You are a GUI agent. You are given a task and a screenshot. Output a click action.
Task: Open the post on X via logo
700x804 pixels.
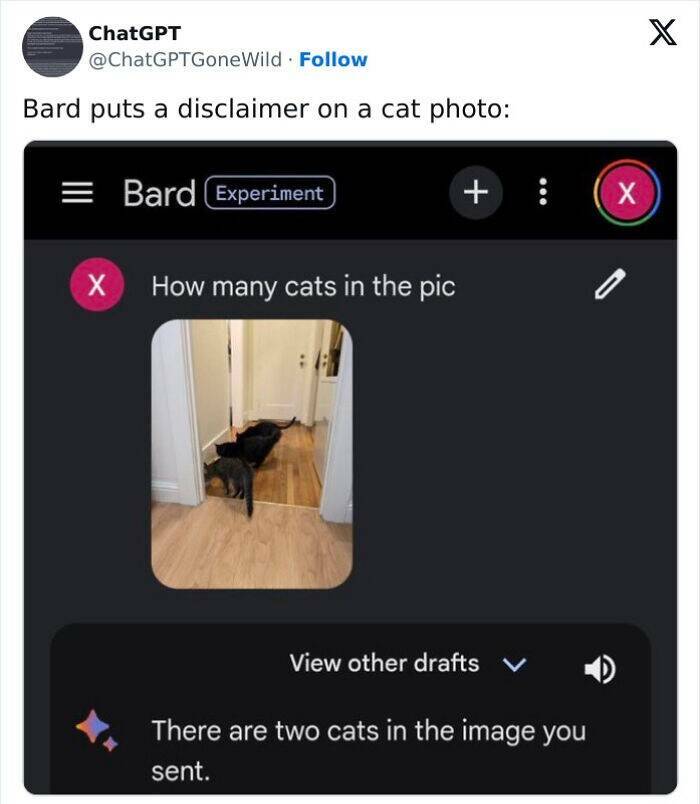coord(662,34)
